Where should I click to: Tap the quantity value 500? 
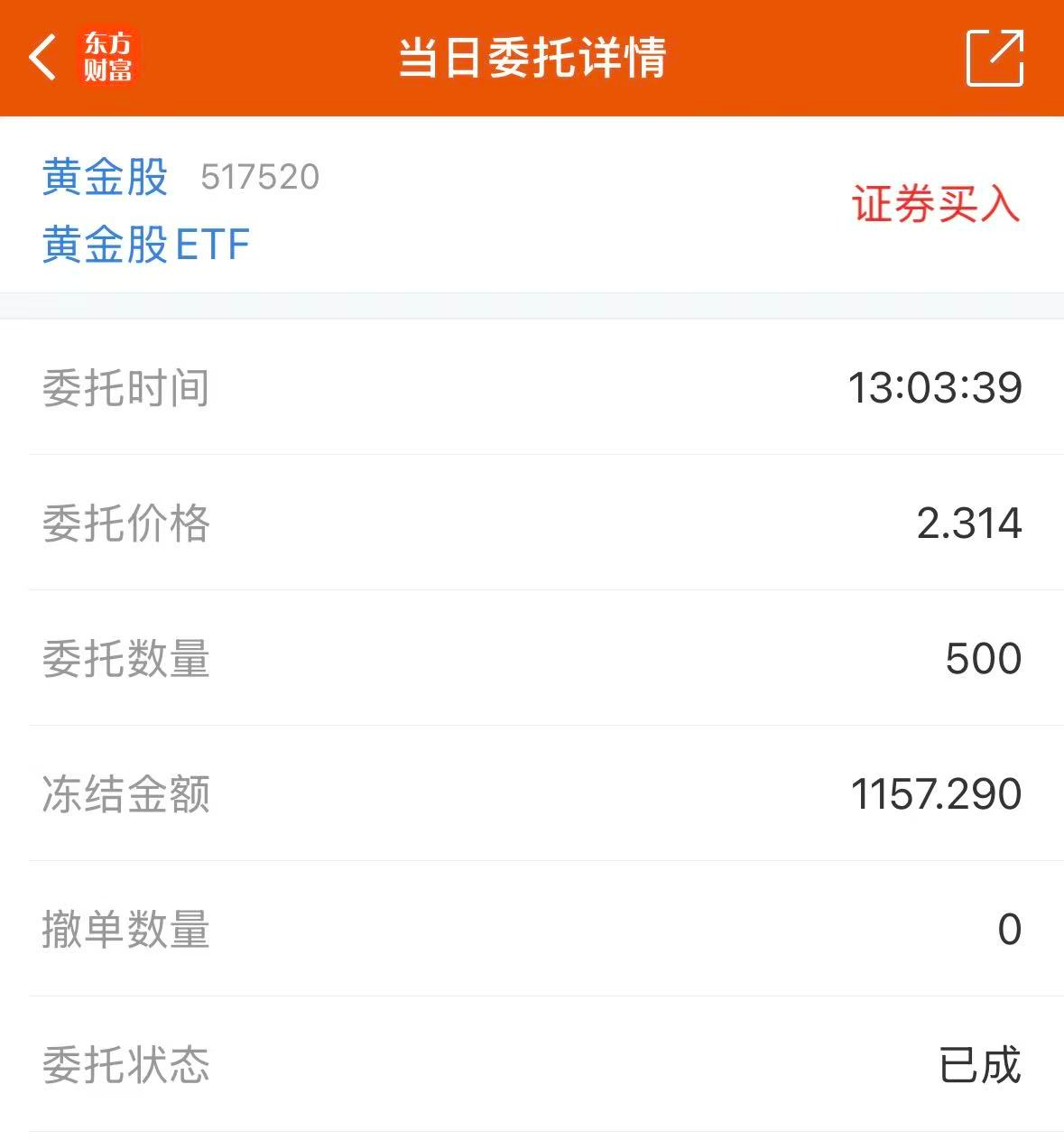[982, 660]
